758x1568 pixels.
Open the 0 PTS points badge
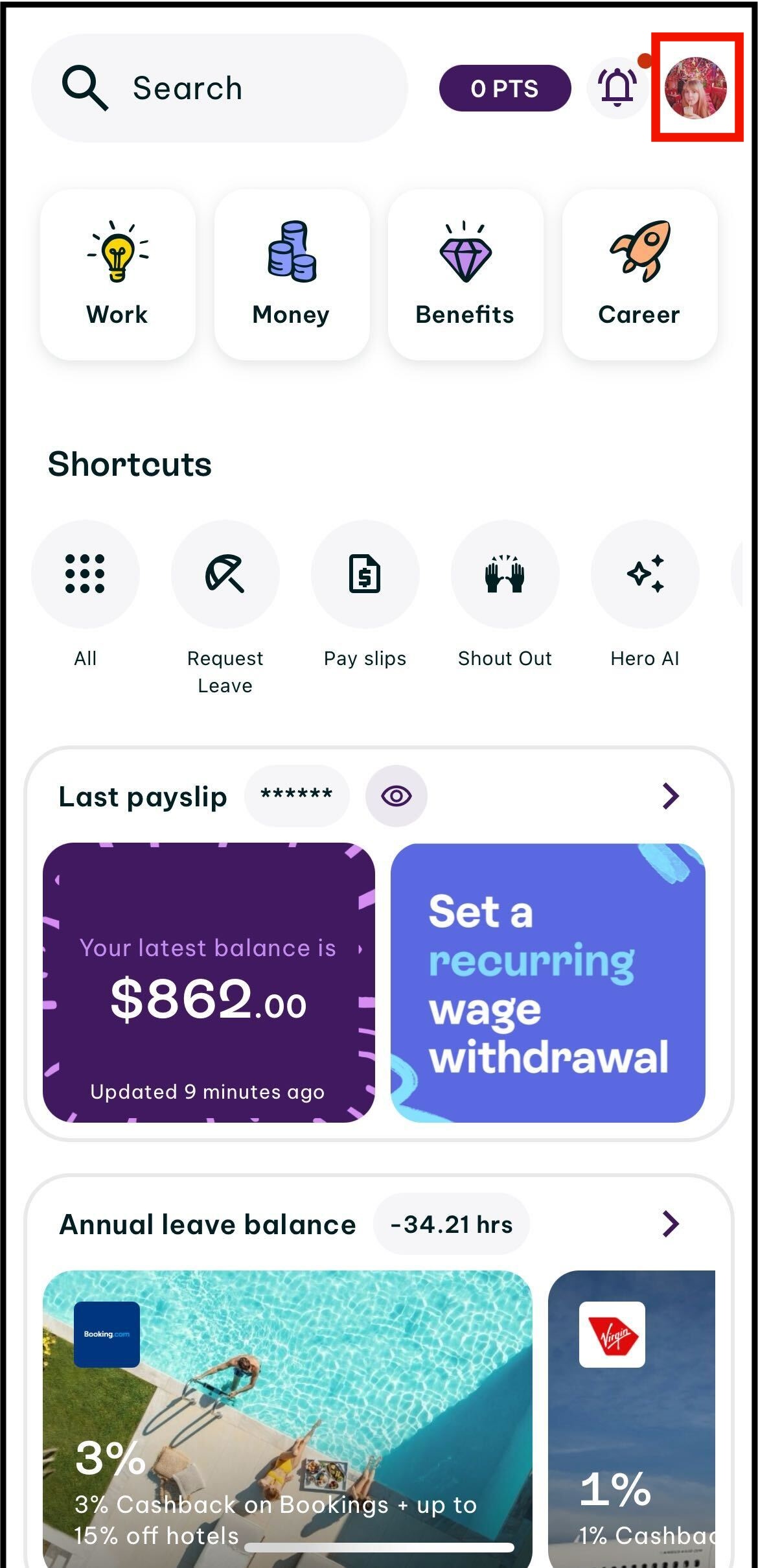(505, 88)
